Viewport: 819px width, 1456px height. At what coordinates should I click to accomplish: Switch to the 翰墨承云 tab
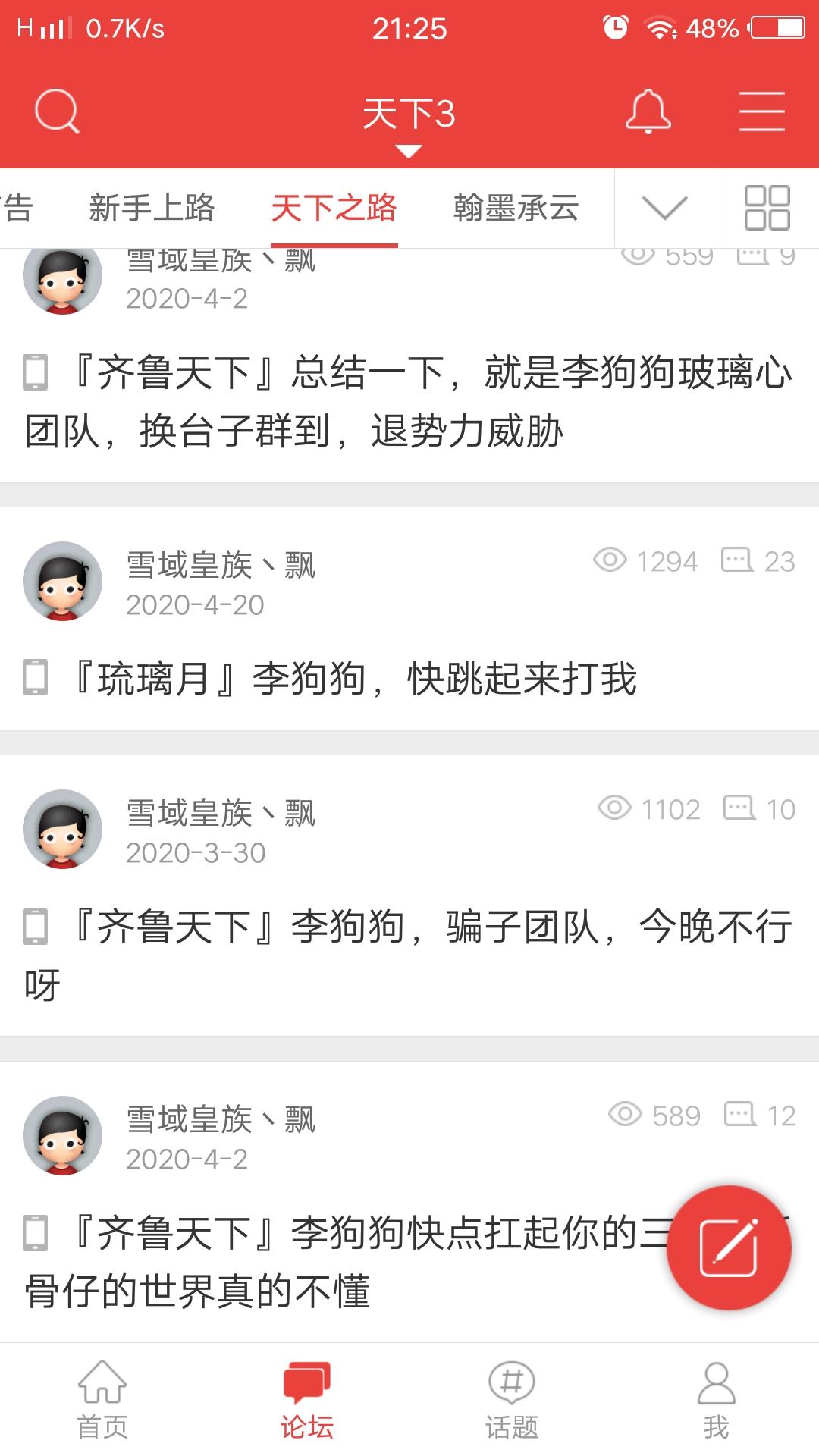(516, 208)
